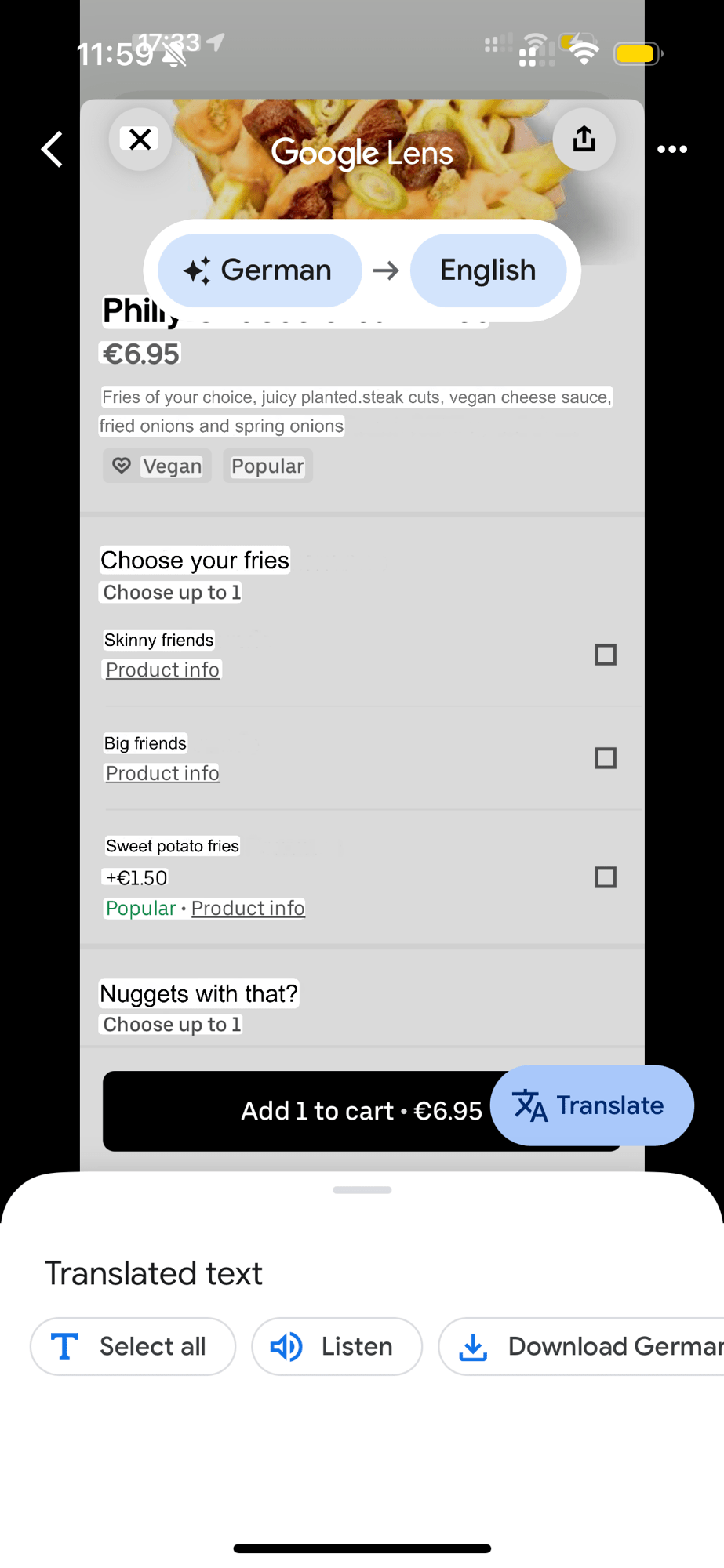Tap the share icon in Google Lens

[584, 139]
